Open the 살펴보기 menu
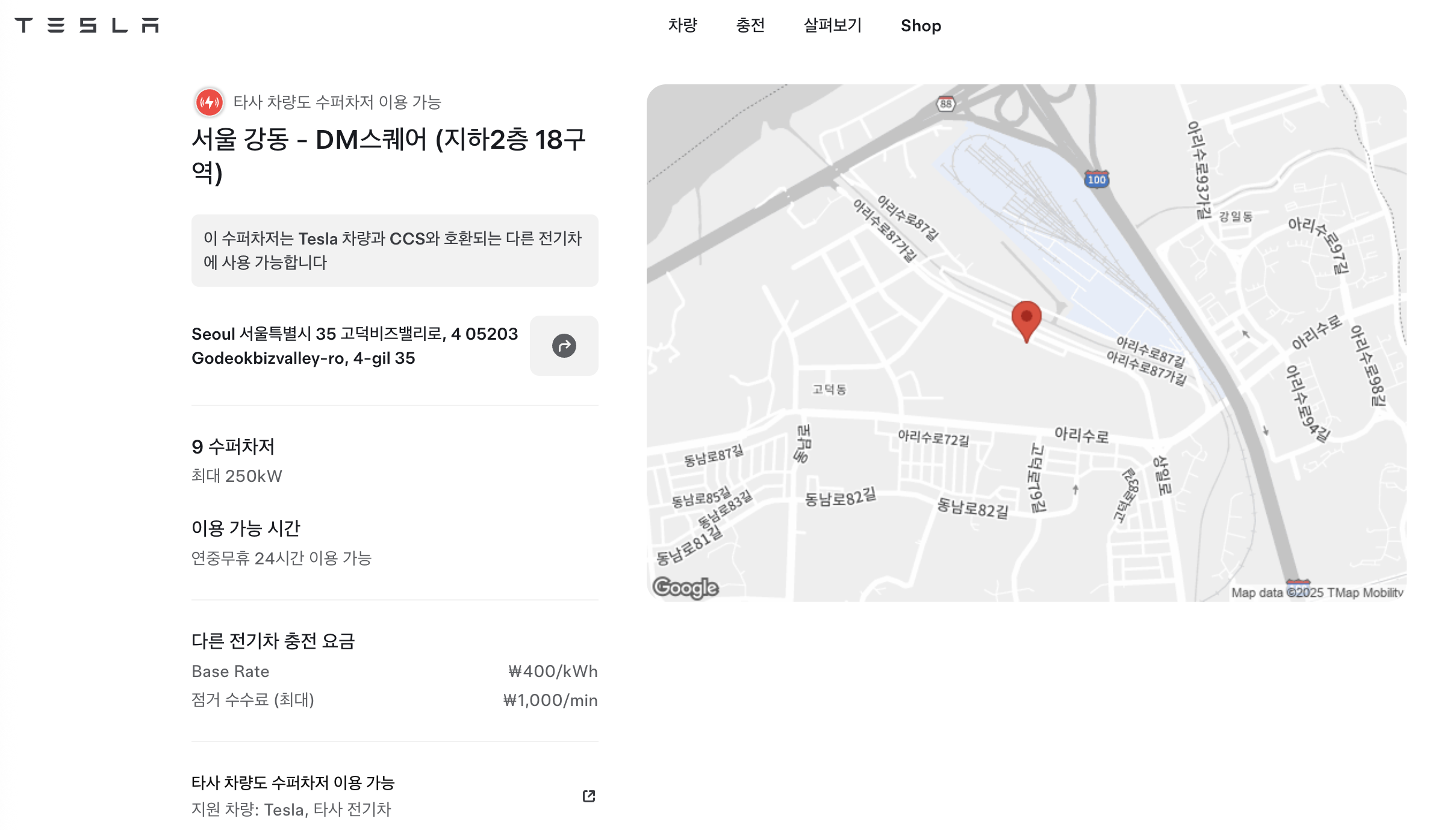1456x830 pixels. tap(833, 25)
